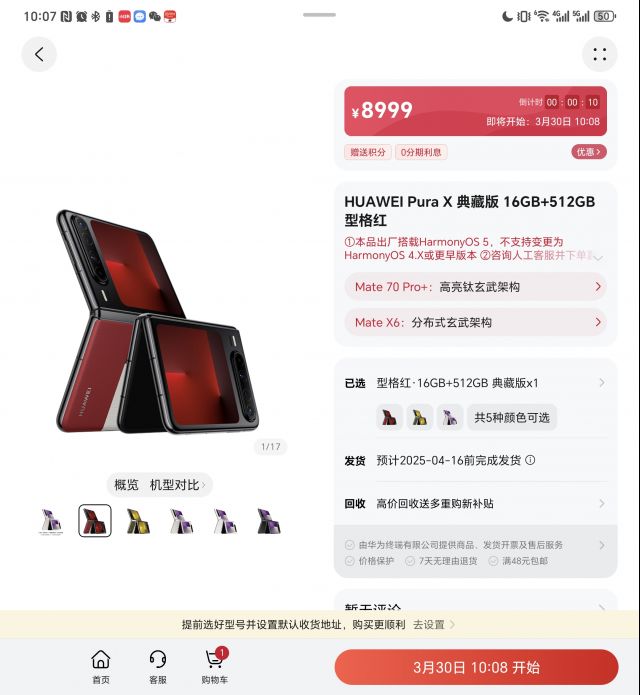Select the black phone thumbnail at the end

pos(268,520)
